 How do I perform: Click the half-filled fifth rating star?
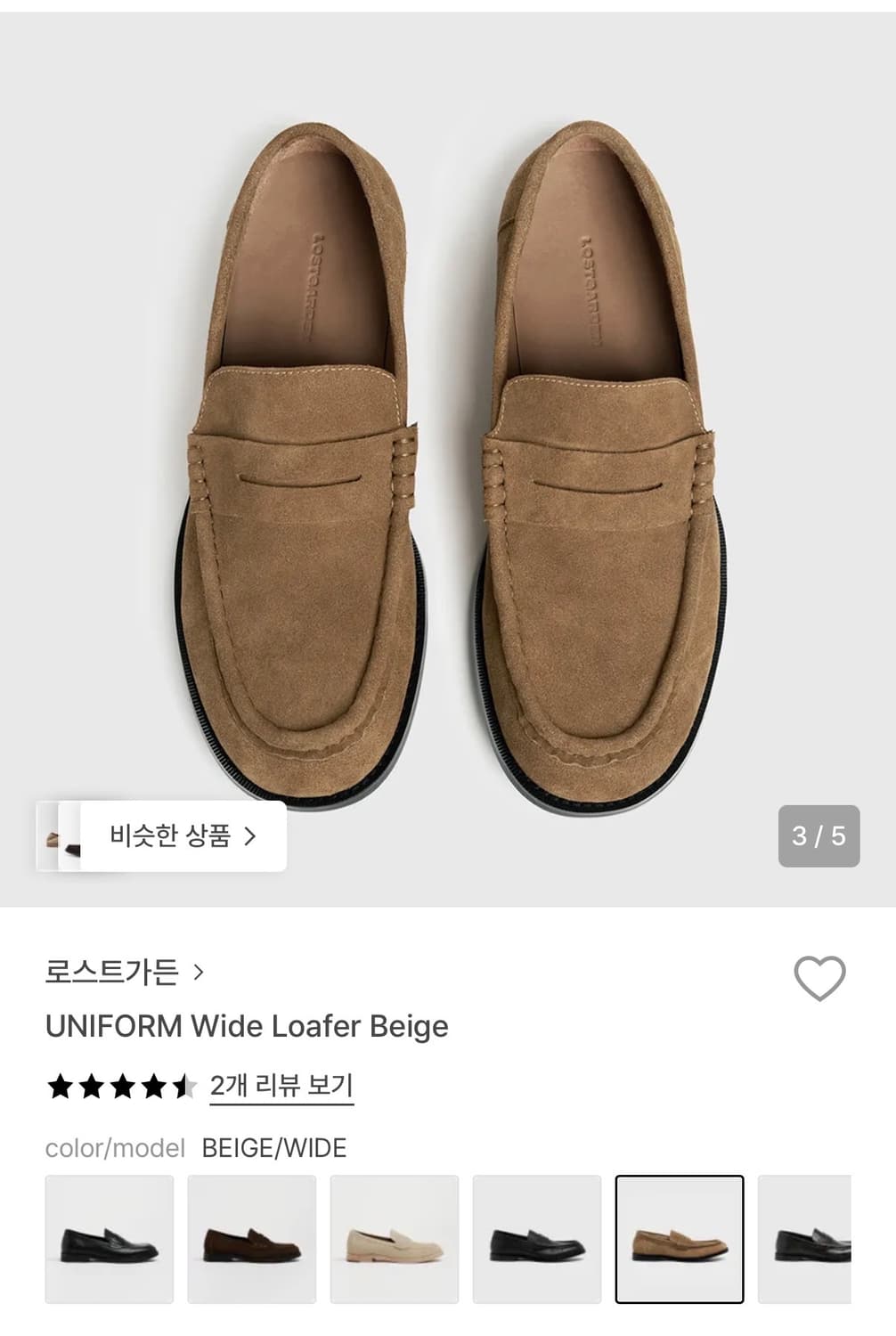click(185, 1087)
